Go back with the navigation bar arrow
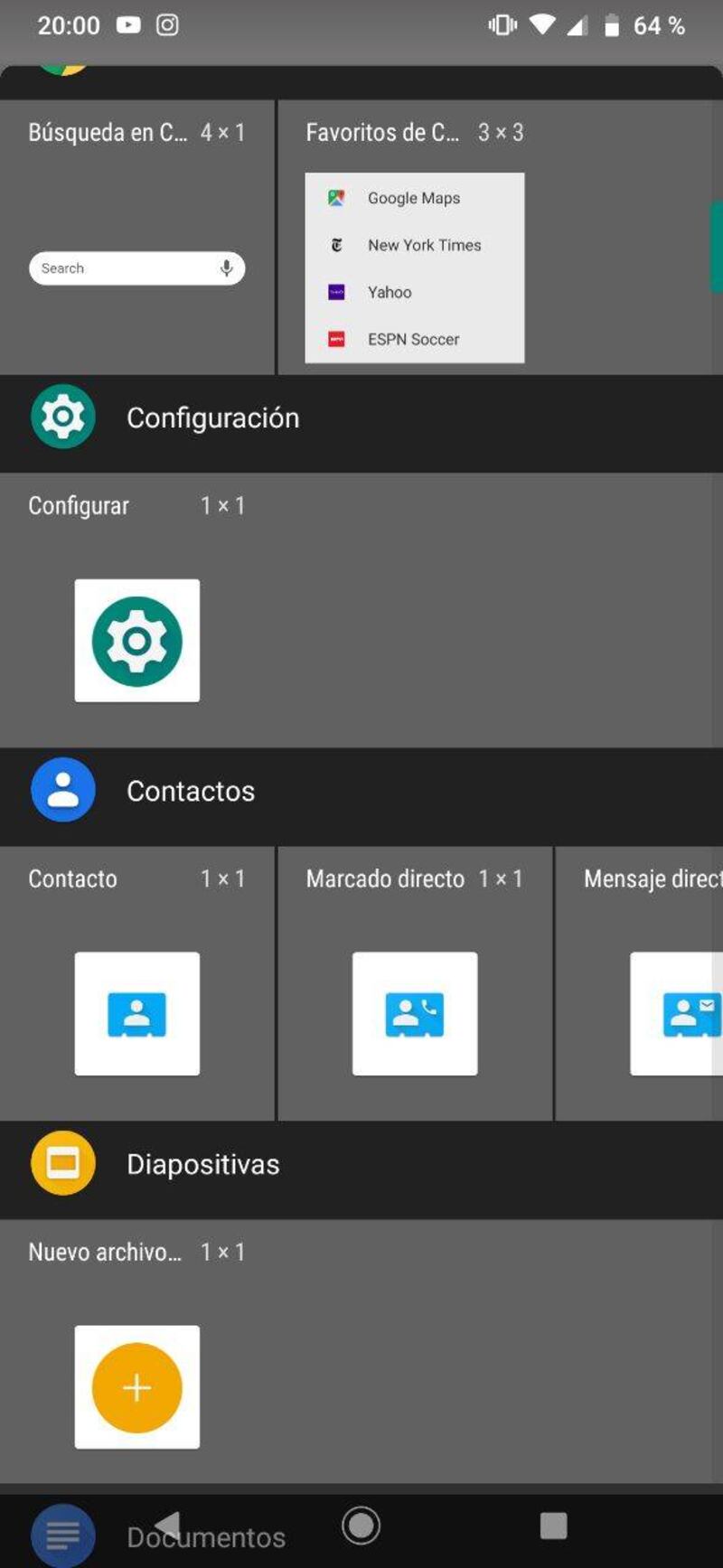Viewport: 723px width, 1568px height. point(168,1526)
